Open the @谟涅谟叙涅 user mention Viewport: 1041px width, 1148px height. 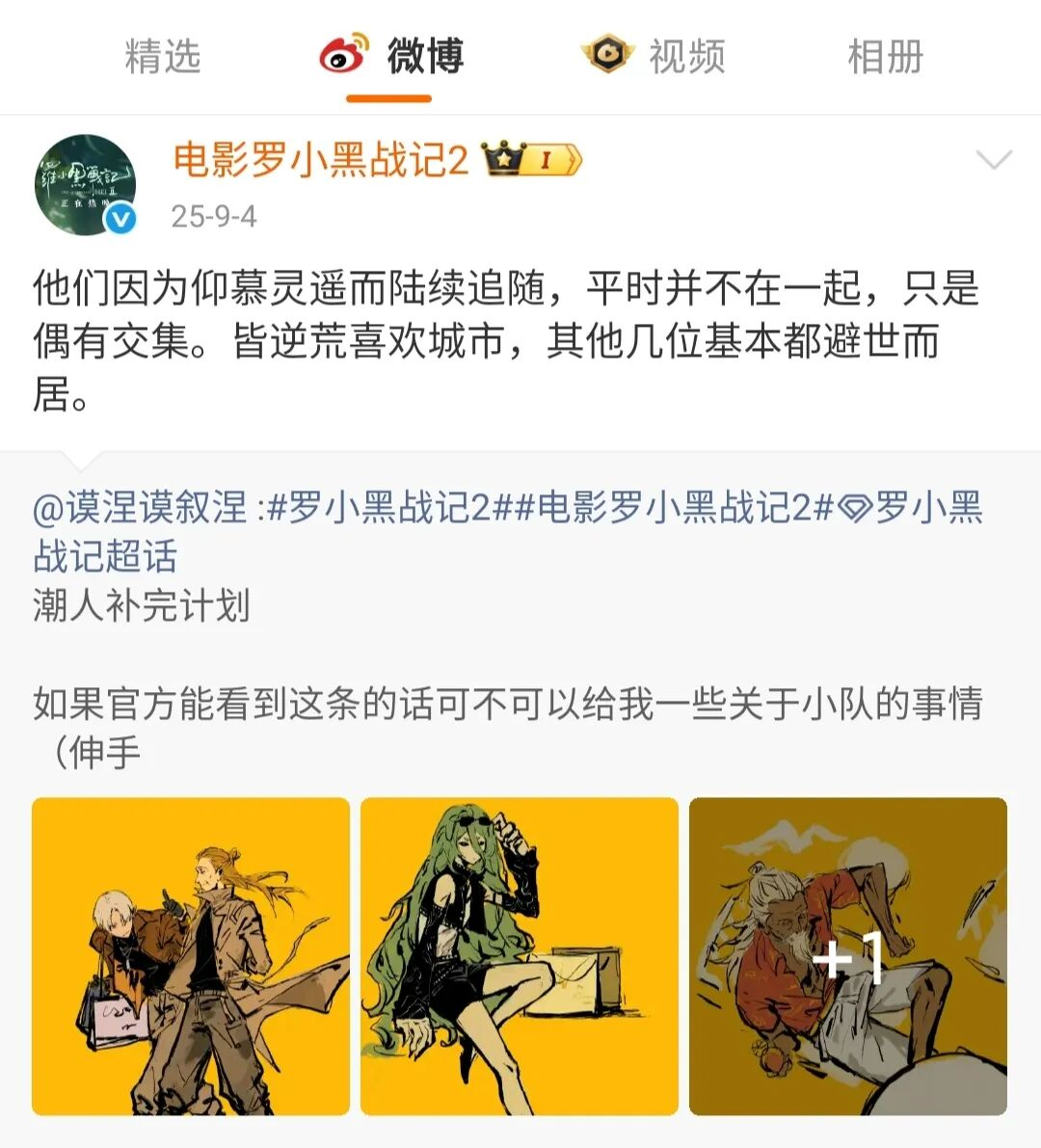coord(141,508)
